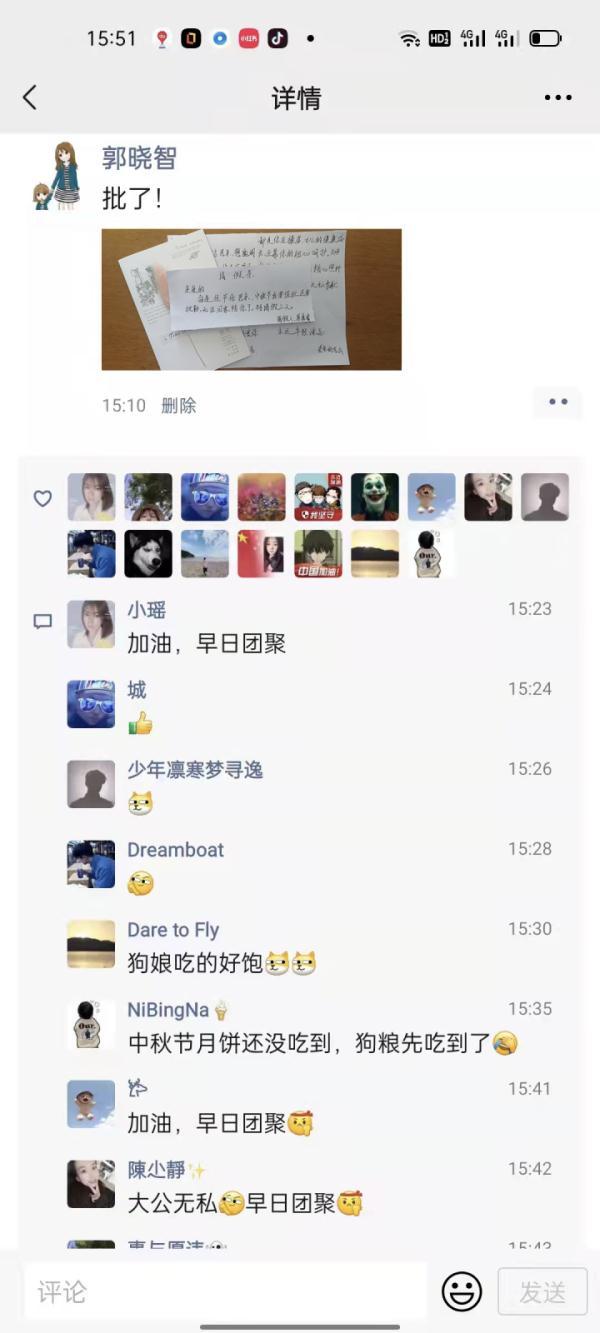The width and height of the screenshot is (600, 1333).
Task: View the posted photo of handwritten notes
Action: click(251, 299)
